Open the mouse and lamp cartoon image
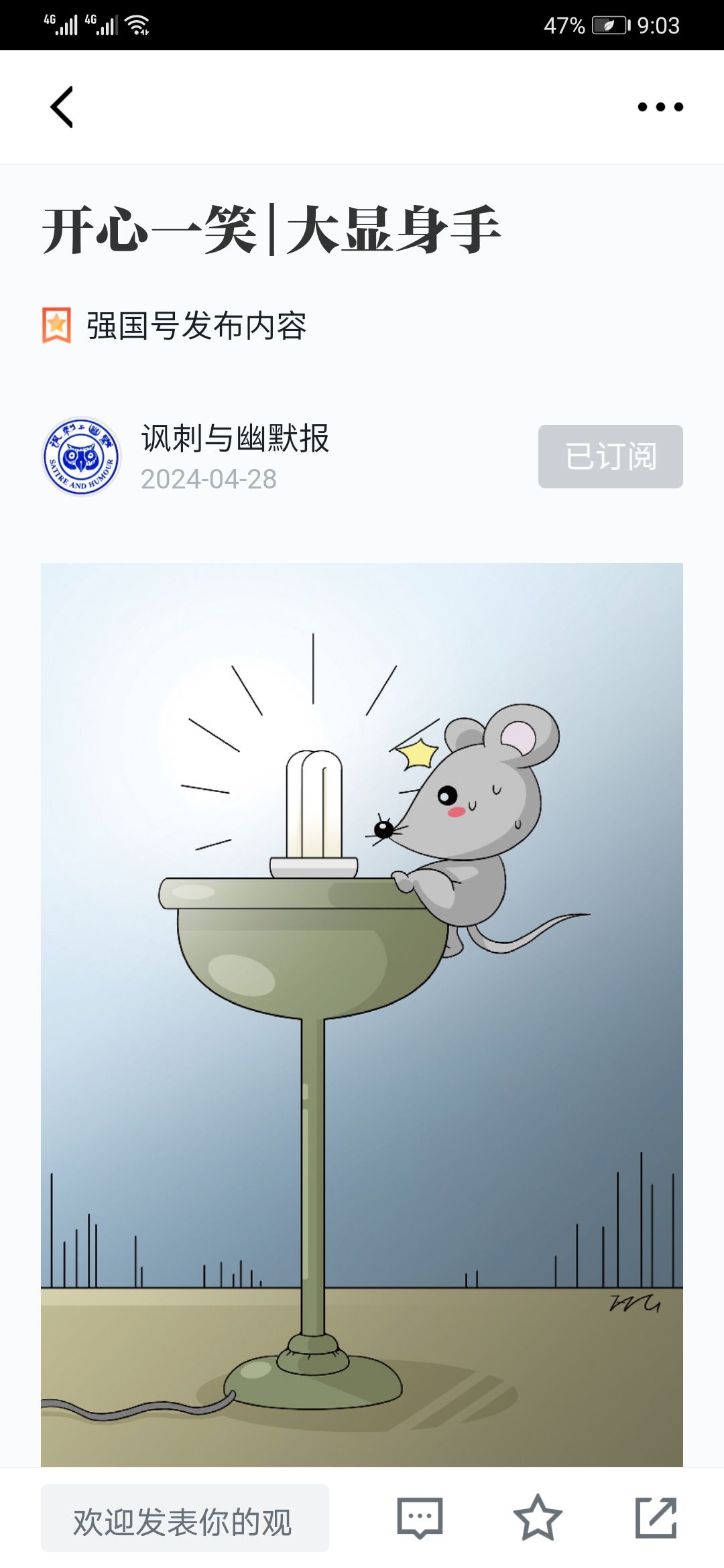 [x=362, y=1015]
